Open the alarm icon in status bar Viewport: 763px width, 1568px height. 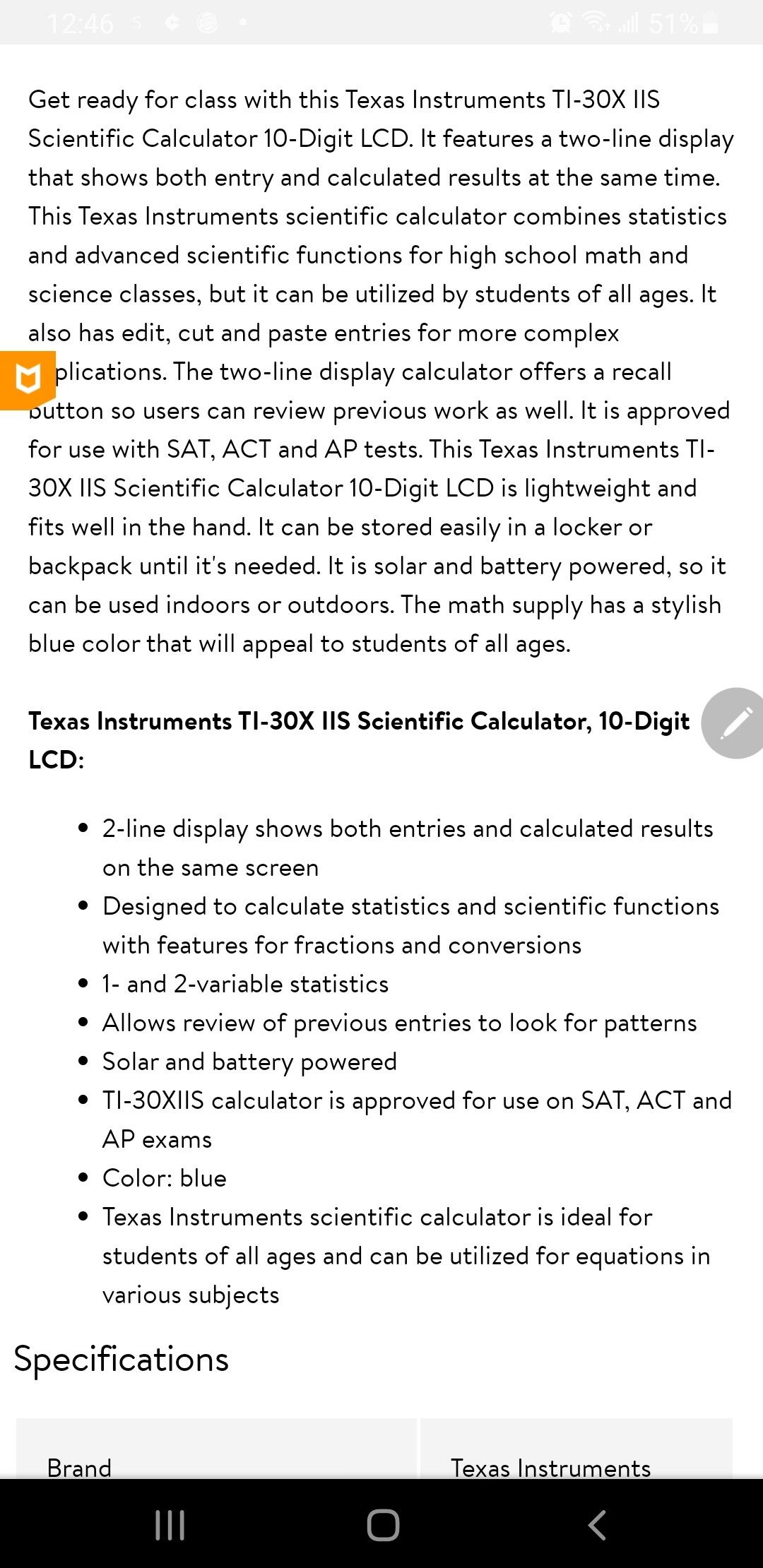click(560, 23)
